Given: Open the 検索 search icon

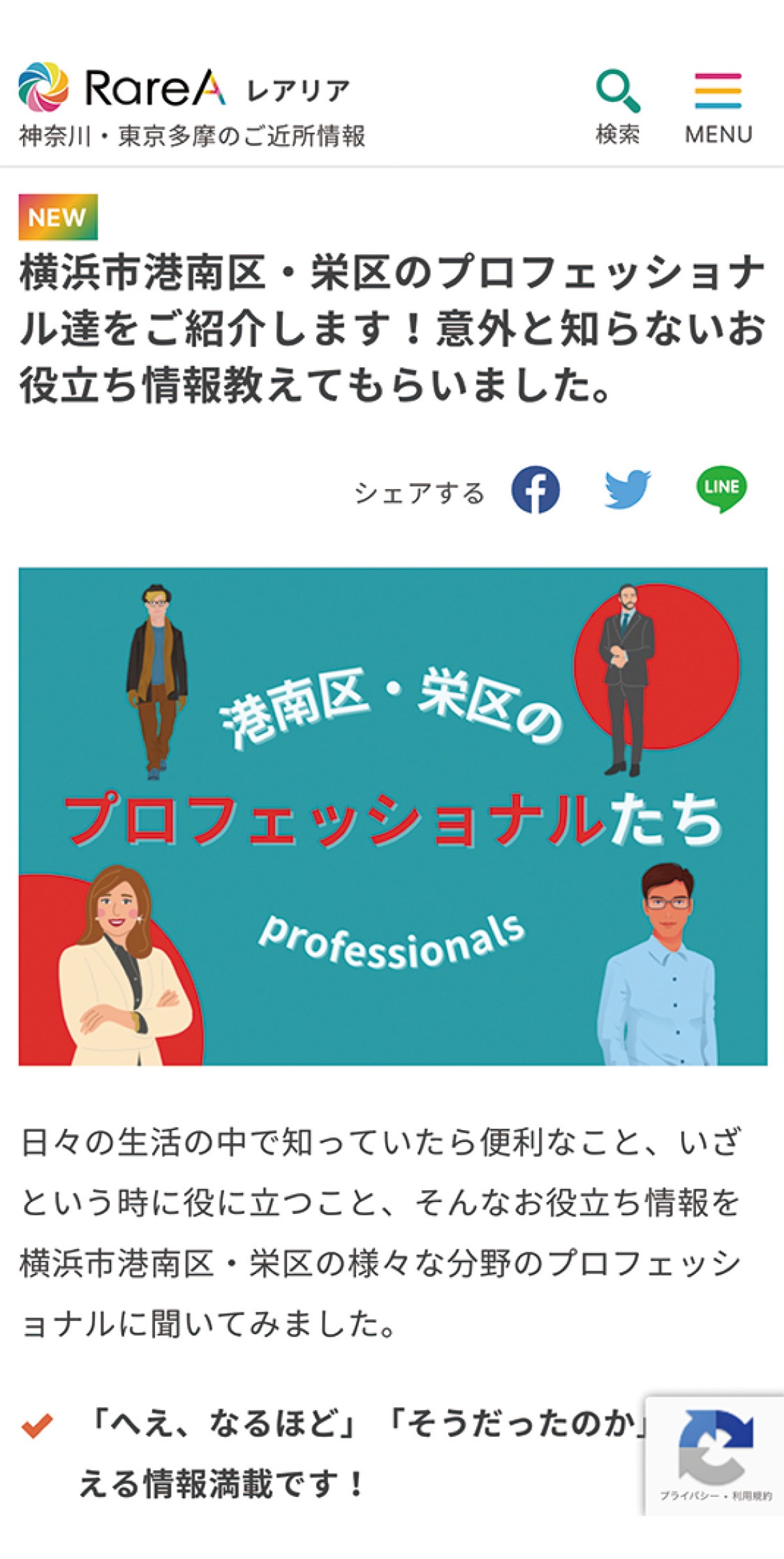Looking at the screenshot, I should point(617,106).
